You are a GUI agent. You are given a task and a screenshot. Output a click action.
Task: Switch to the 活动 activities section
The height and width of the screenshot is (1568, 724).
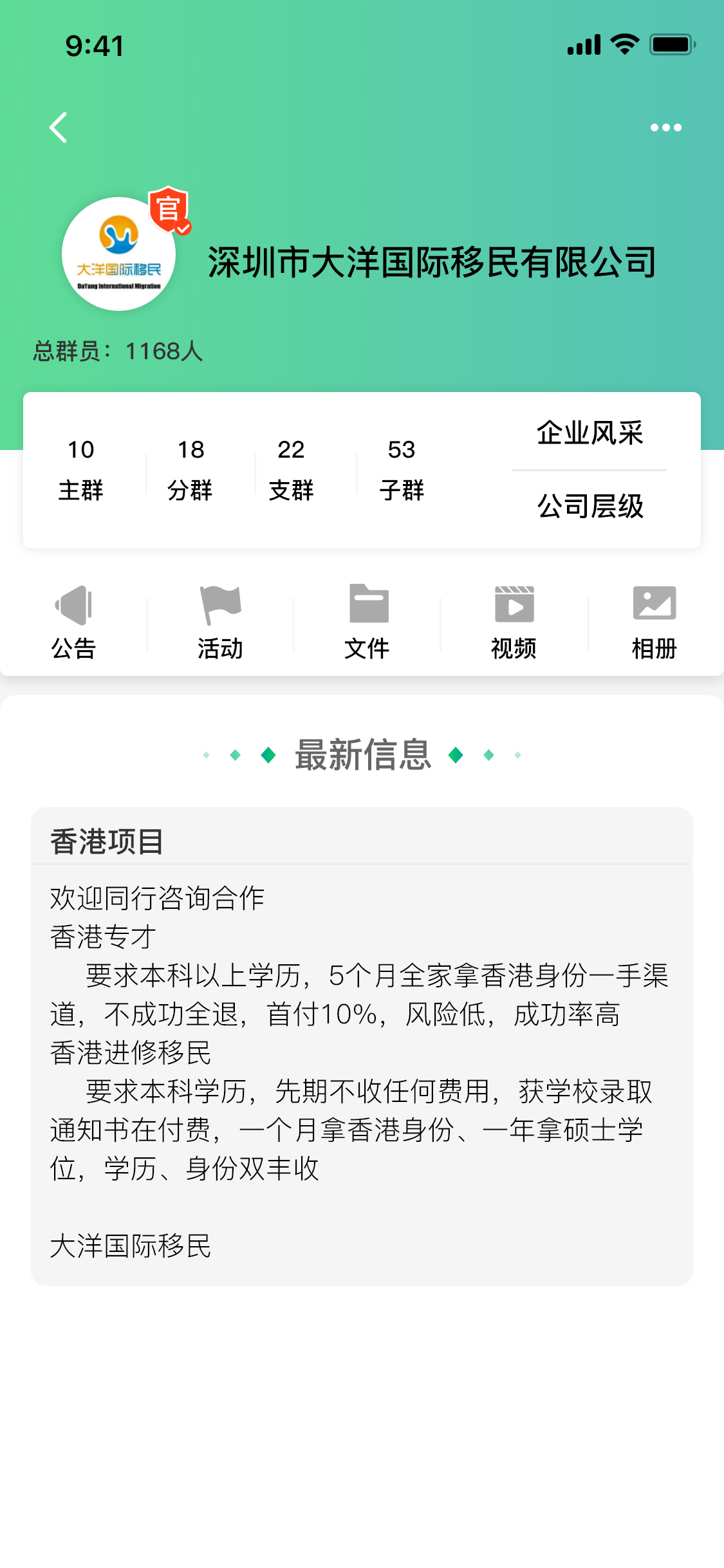tap(220, 622)
